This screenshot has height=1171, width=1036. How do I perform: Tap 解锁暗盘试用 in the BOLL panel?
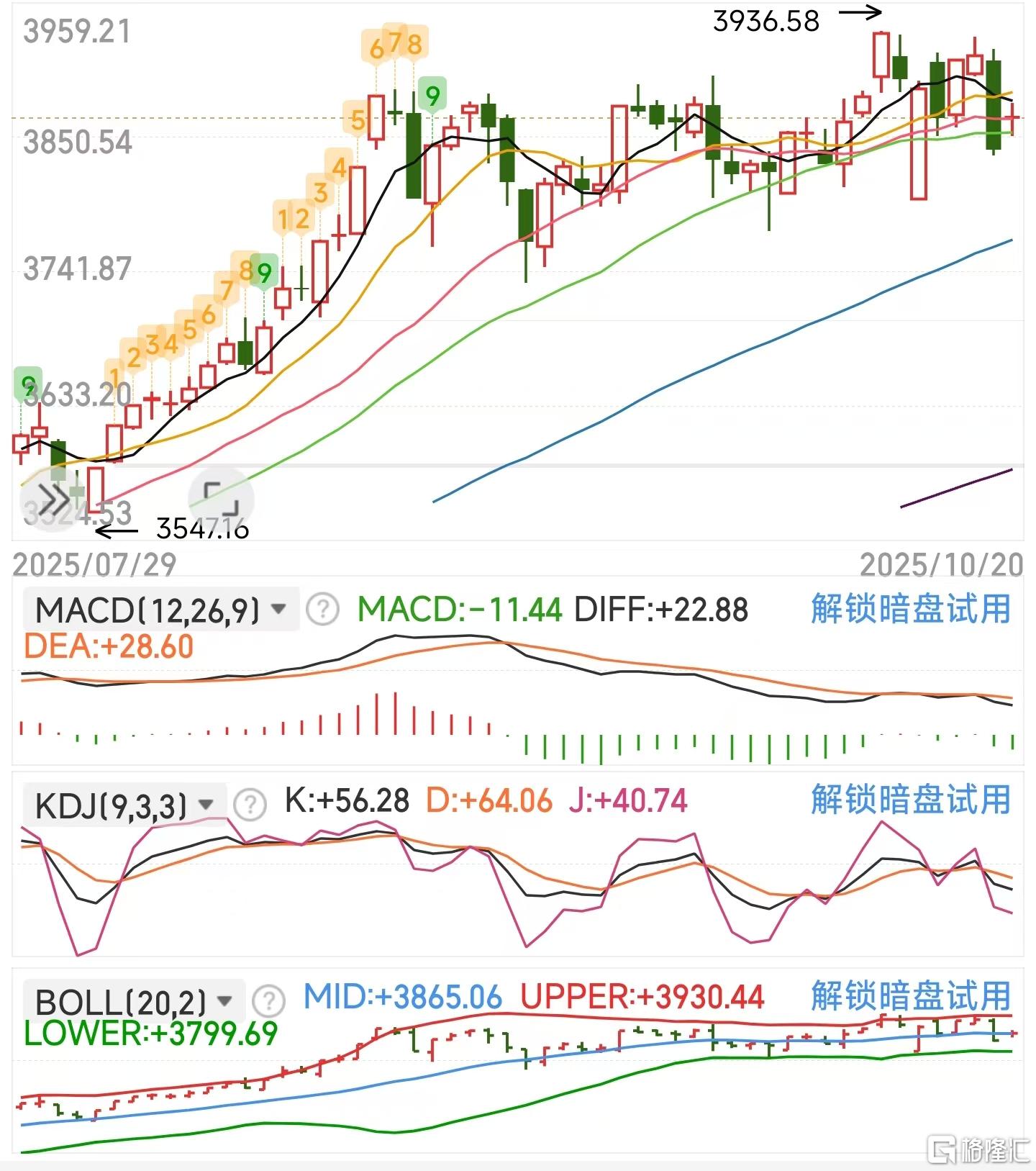pos(911,996)
